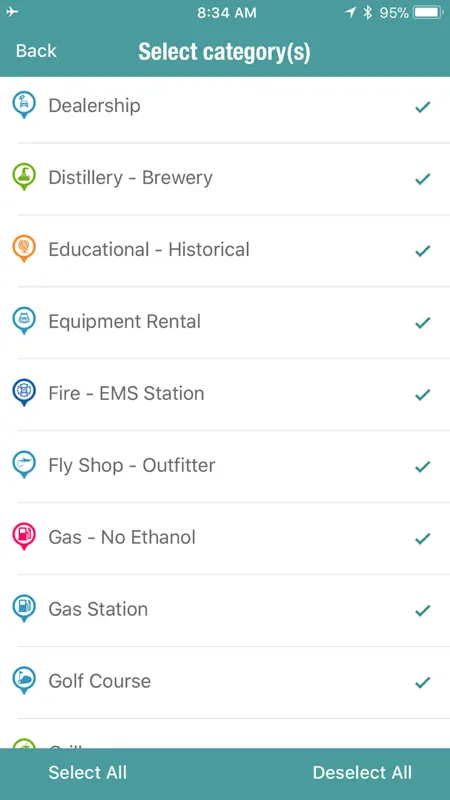Toggle the Gas Station category
The width and height of the screenshot is (450, 800).
point(225,610)
